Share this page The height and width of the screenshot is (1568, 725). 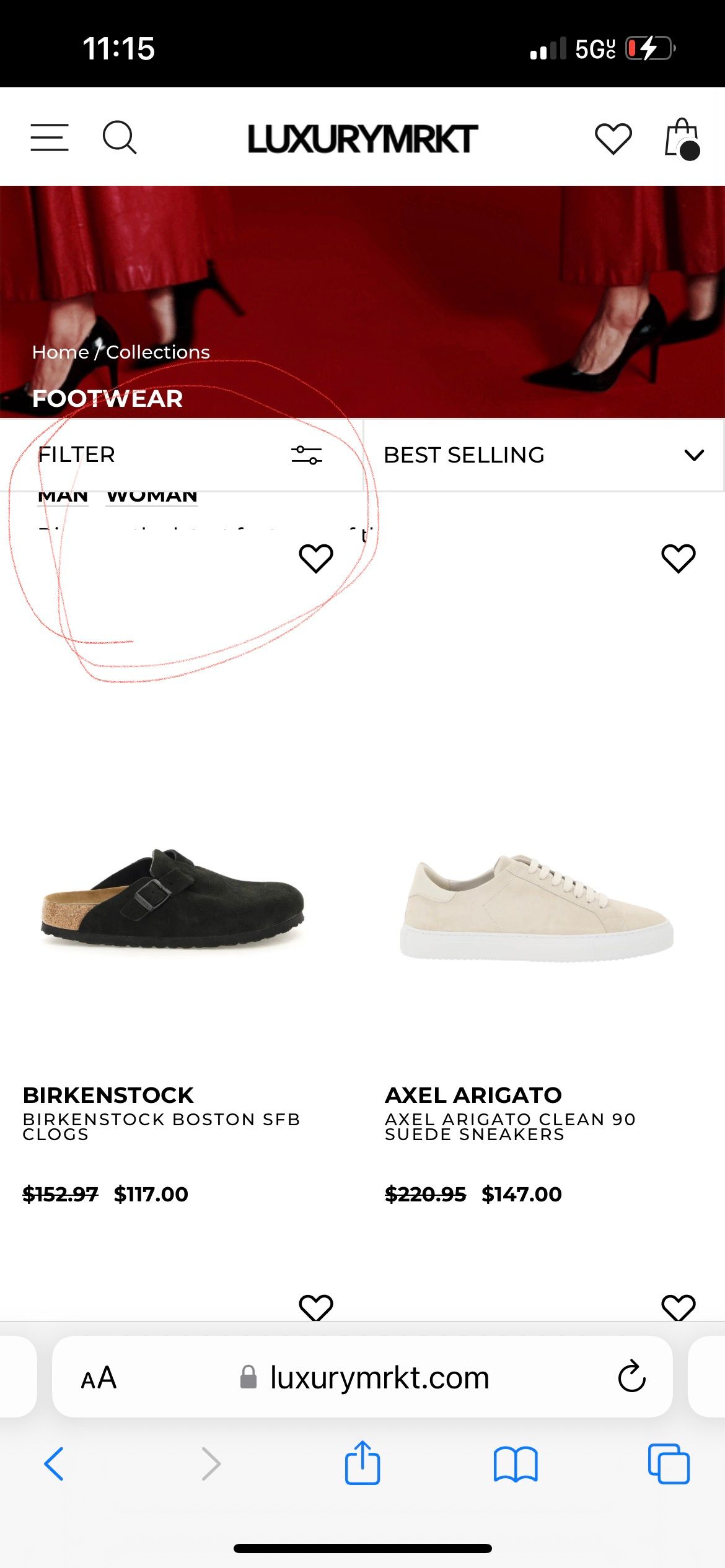362,1464
